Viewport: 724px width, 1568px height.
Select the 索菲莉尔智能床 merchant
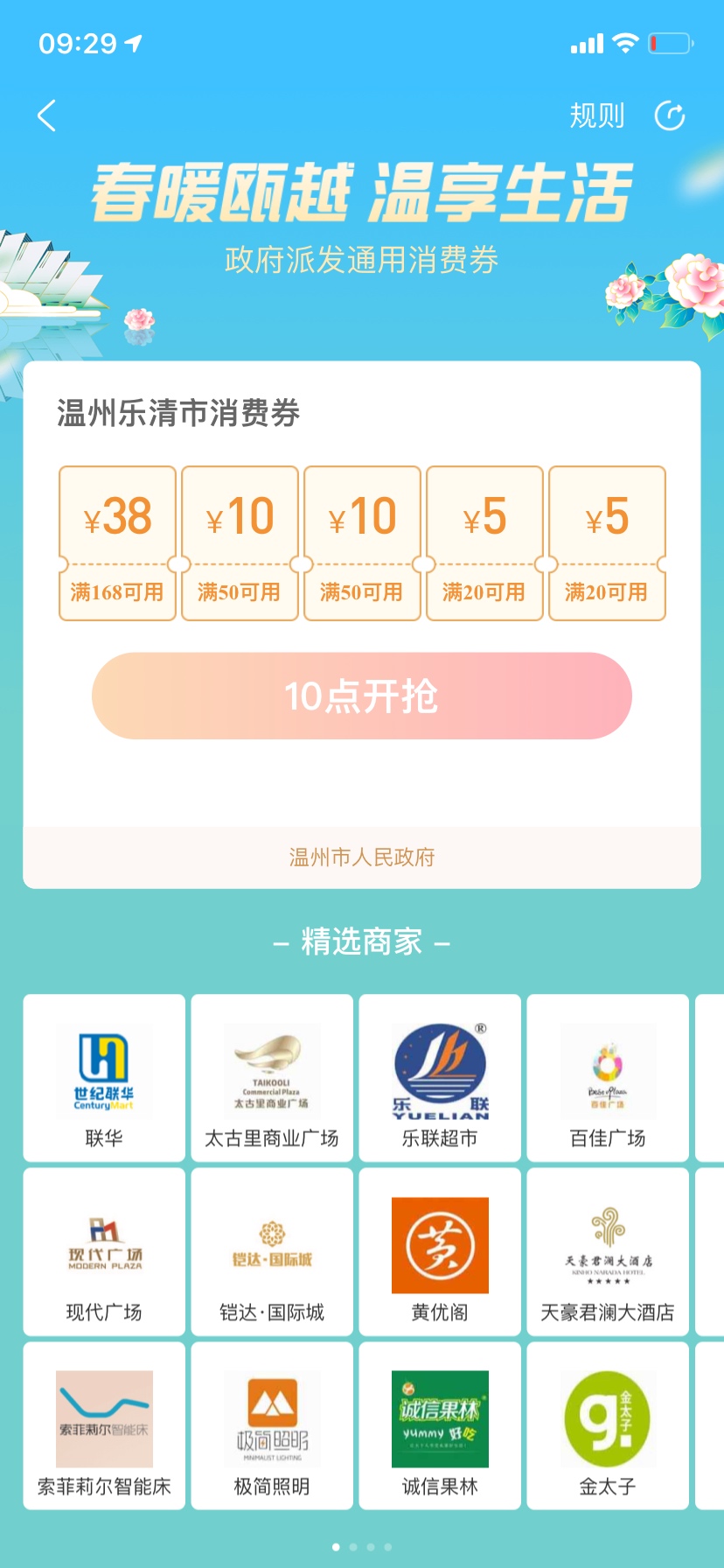point(104,1426)
